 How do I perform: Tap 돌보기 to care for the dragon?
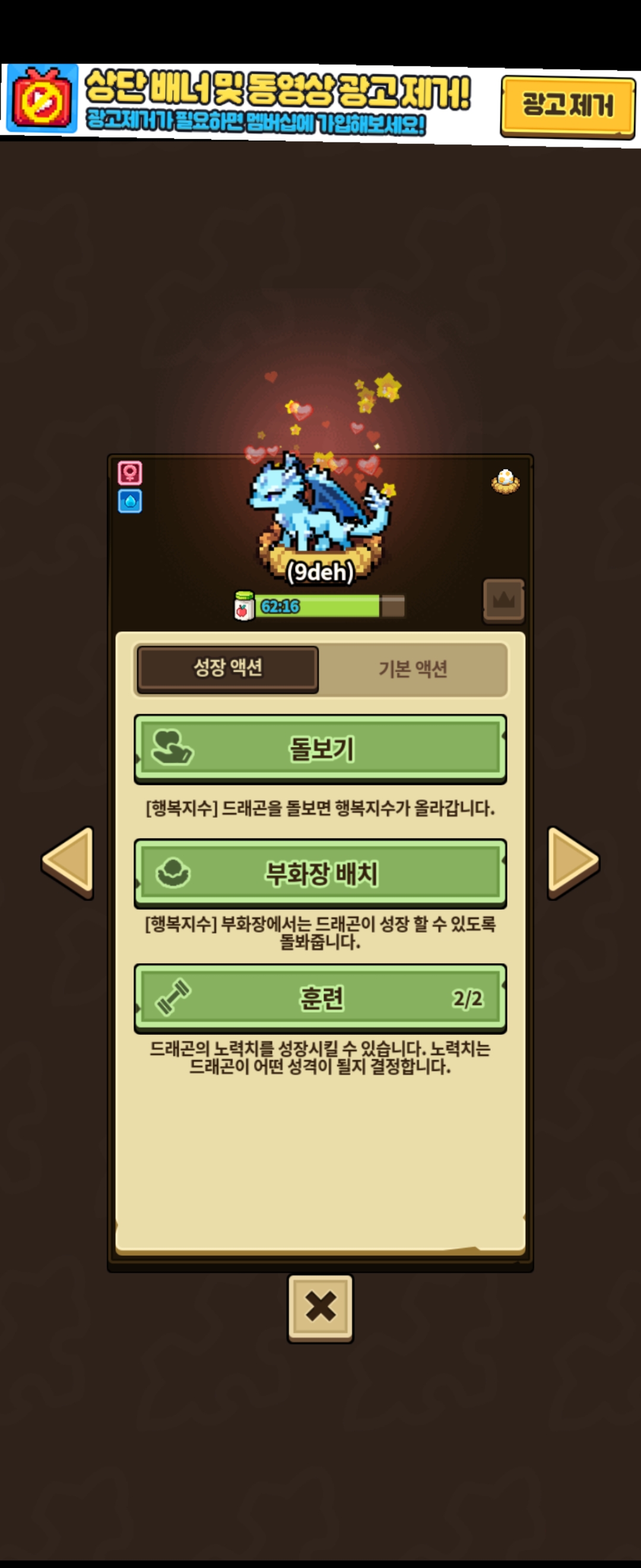click(320, 748)
